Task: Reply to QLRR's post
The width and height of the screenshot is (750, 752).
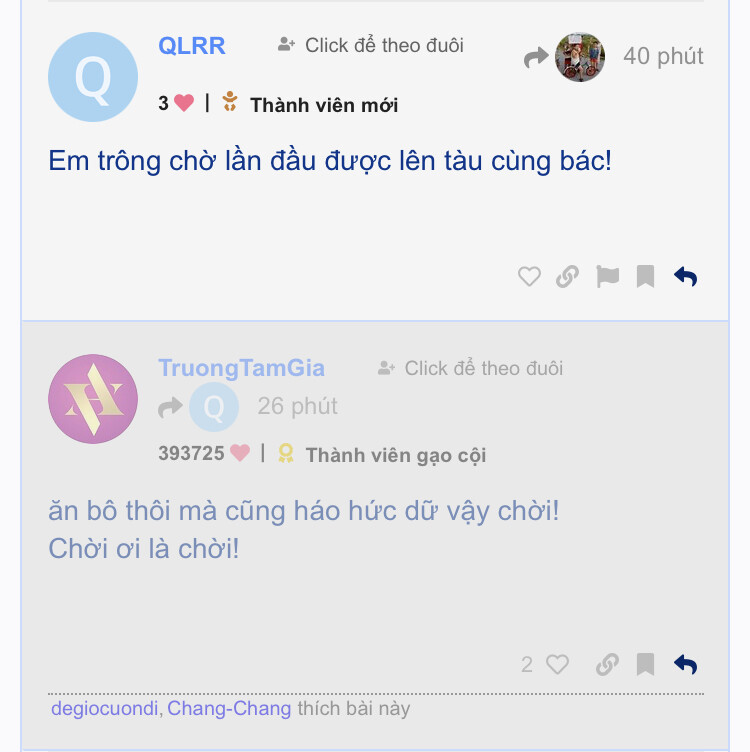Action: pyautogui.click(x=685, y=277)
